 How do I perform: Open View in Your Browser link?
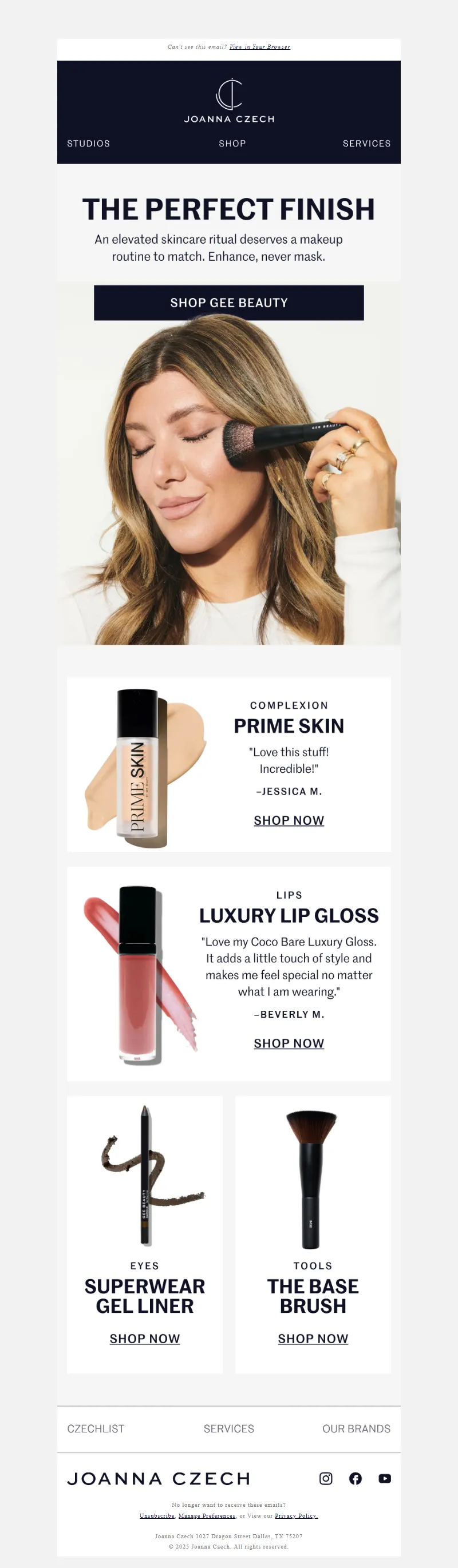coord(259,47)
